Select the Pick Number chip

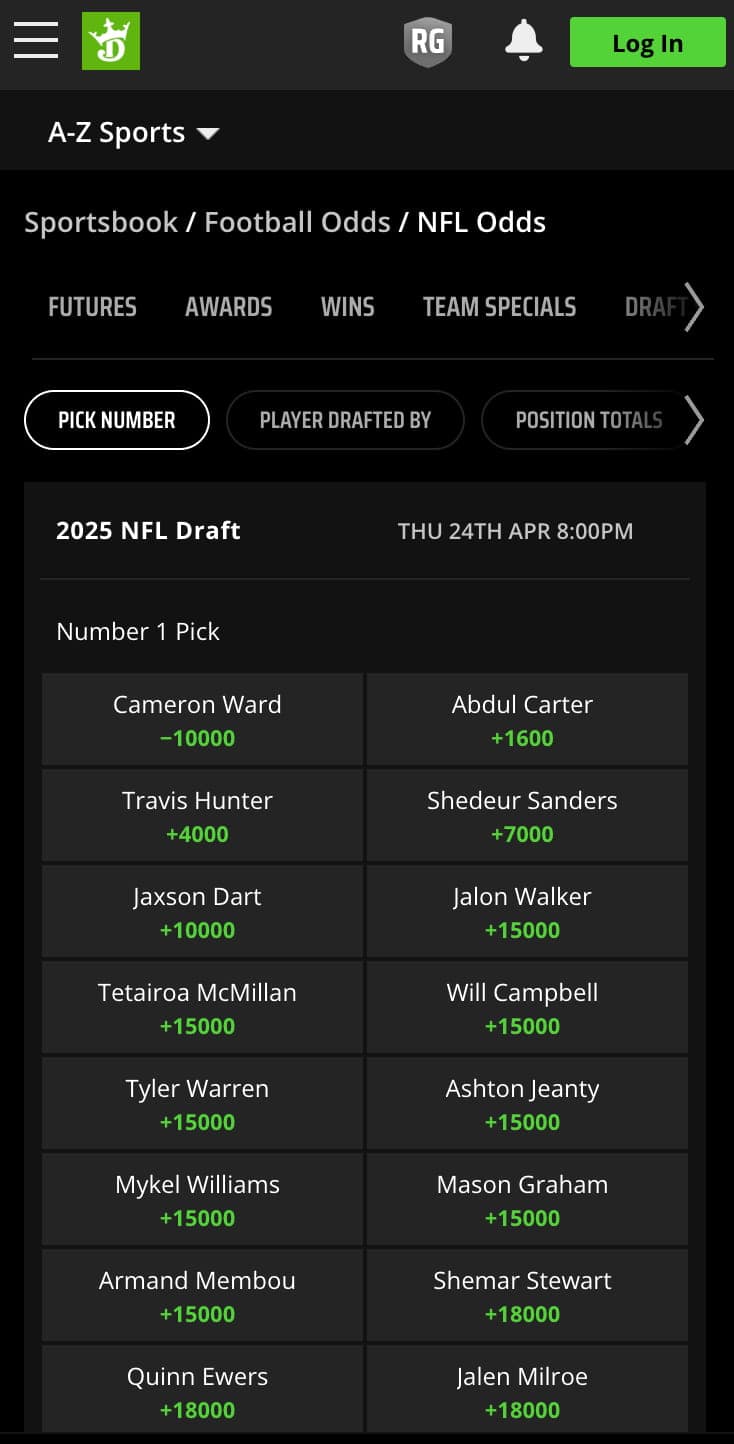pos(116,420)
